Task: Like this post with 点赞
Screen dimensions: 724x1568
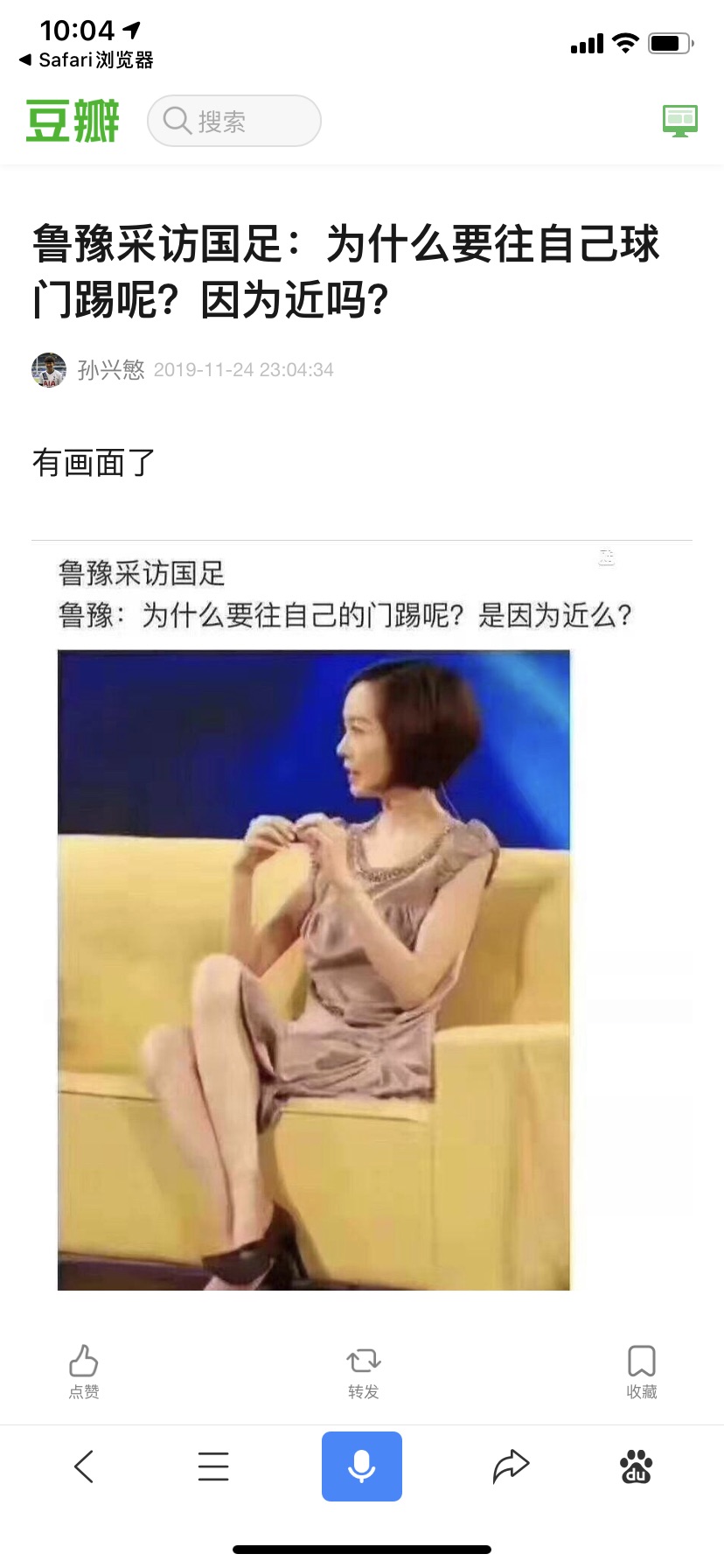Action: point(84,1371)
